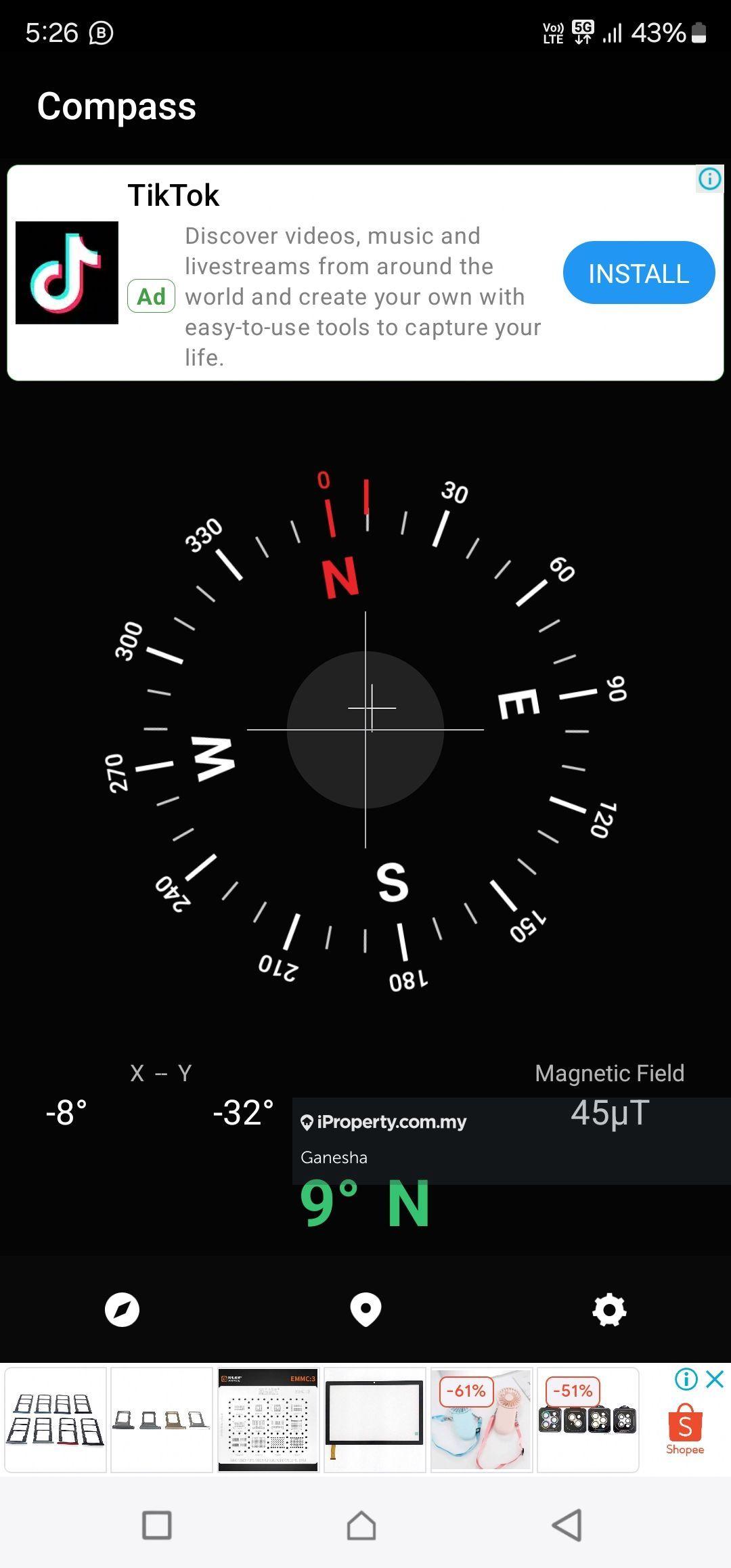Go to the home screen

click(361, 1525)
